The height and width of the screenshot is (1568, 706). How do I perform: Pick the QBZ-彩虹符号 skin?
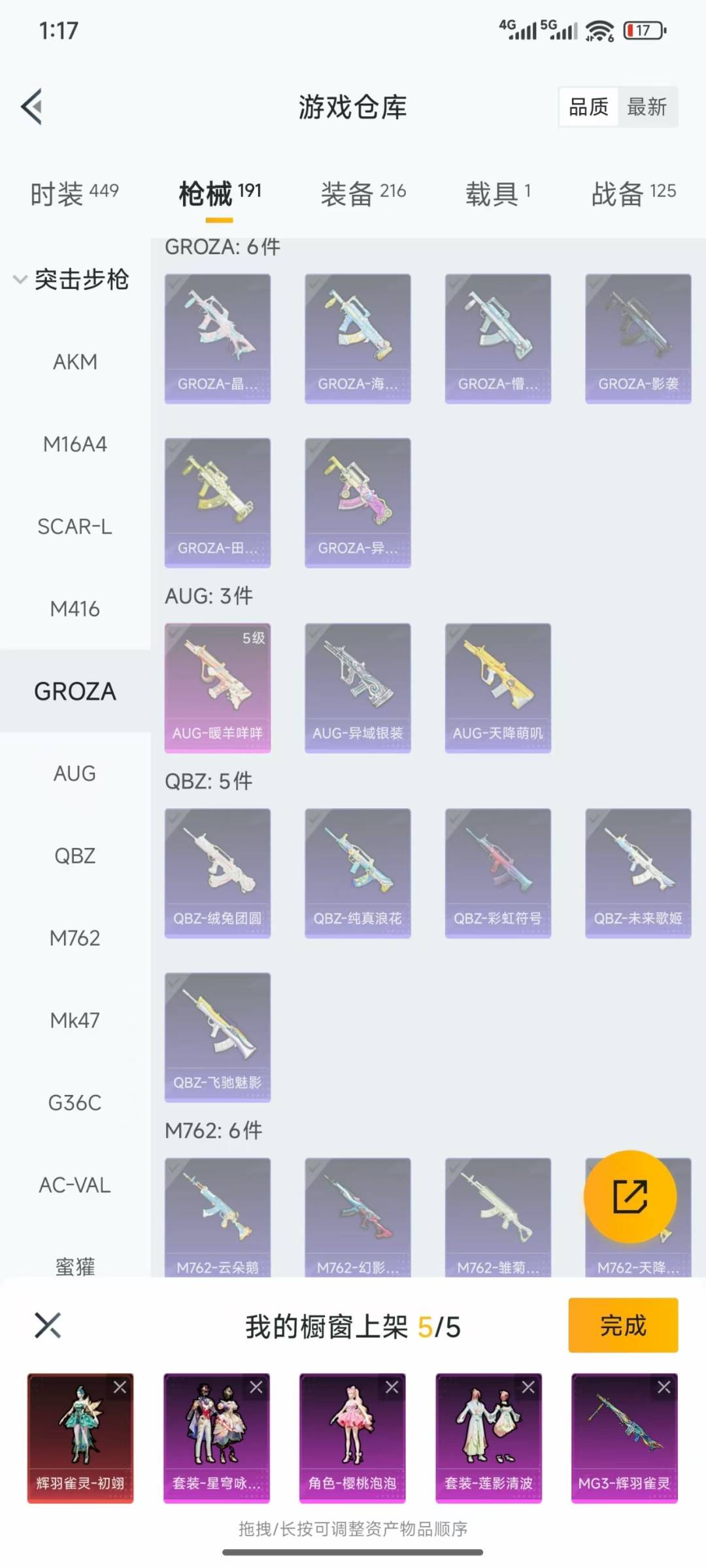498,873
